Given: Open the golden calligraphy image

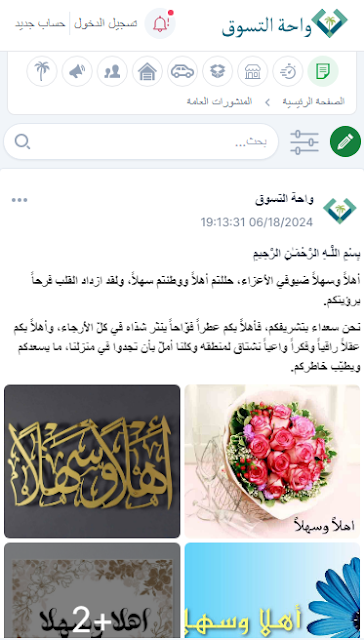Looking at the screenshot, I should (92, 461).
